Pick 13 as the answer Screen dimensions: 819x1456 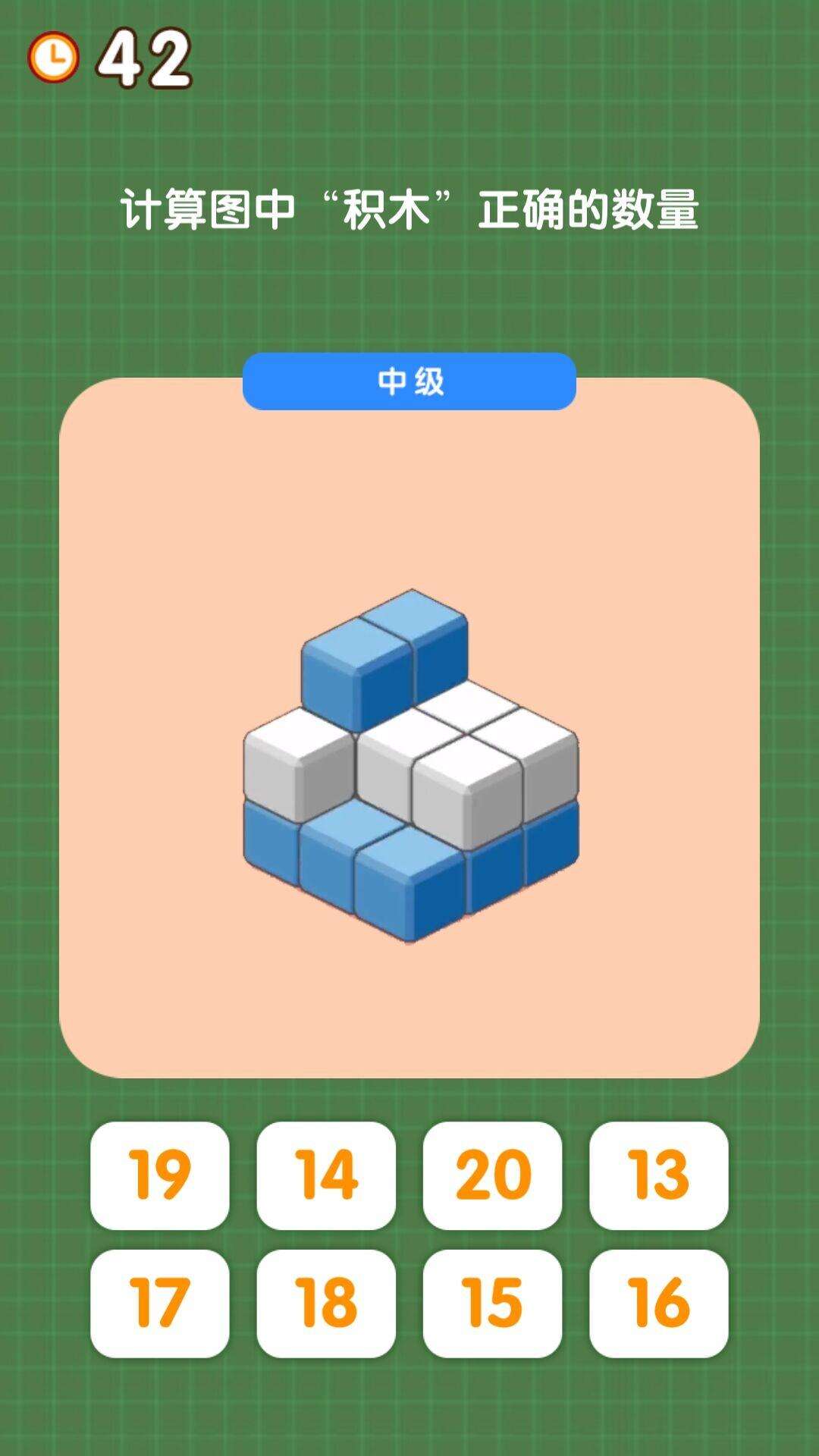click(x=658, y=1175)
